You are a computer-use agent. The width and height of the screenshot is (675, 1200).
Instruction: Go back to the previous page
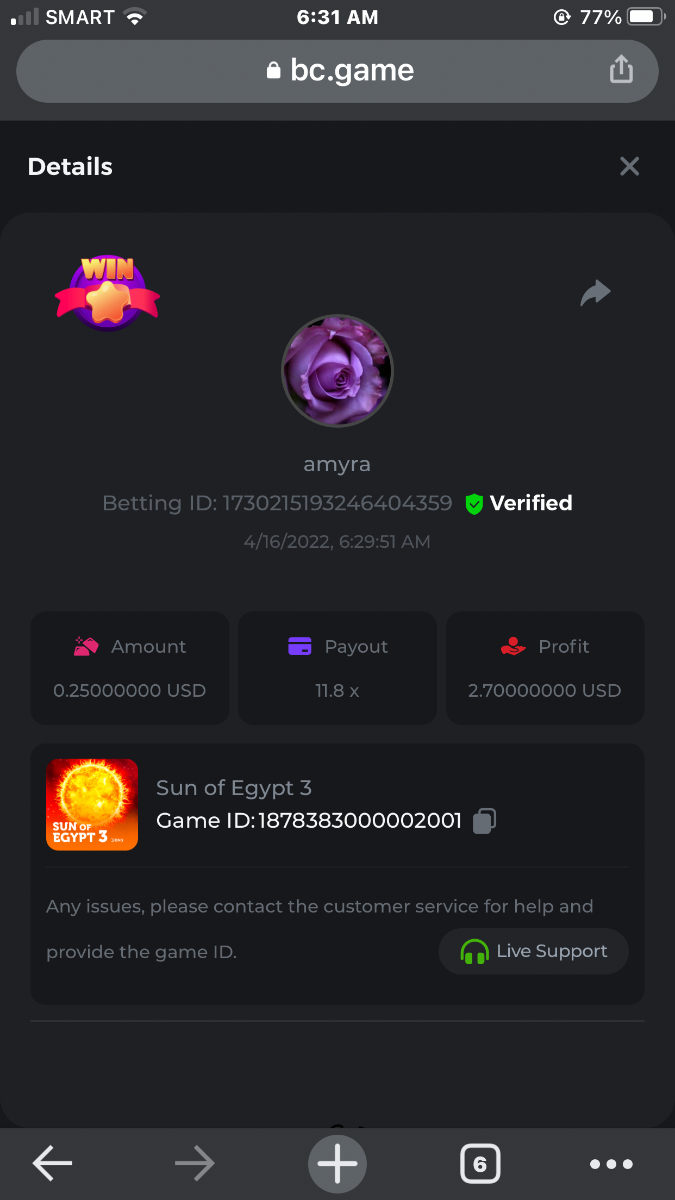coord(52,1164)
